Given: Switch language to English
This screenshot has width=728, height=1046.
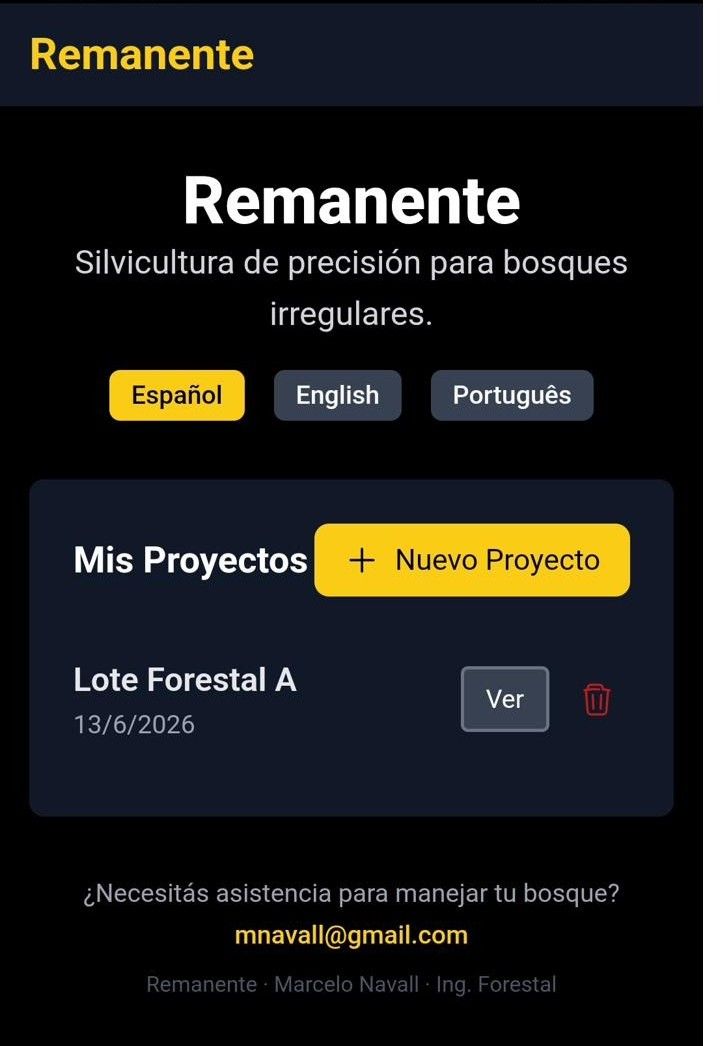Looking at the screenshot, I should pyautogui.click(x=338, y=395).
